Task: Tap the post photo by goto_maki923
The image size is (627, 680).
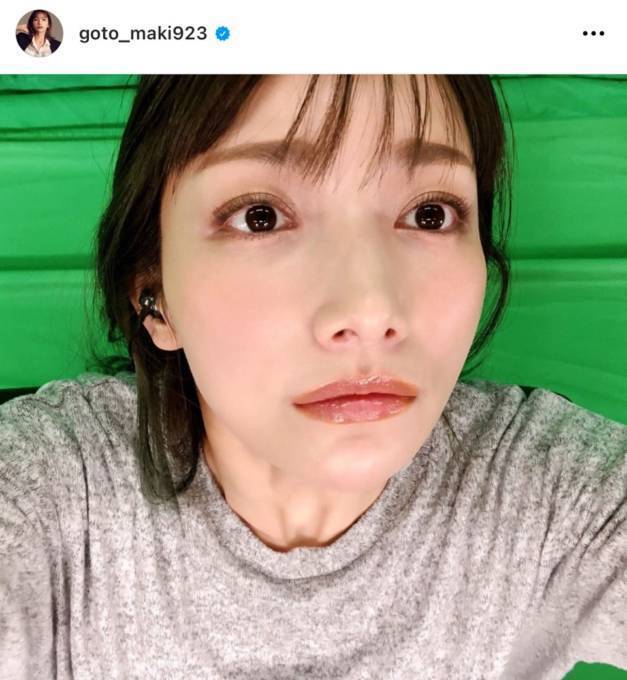Action: 313,377
